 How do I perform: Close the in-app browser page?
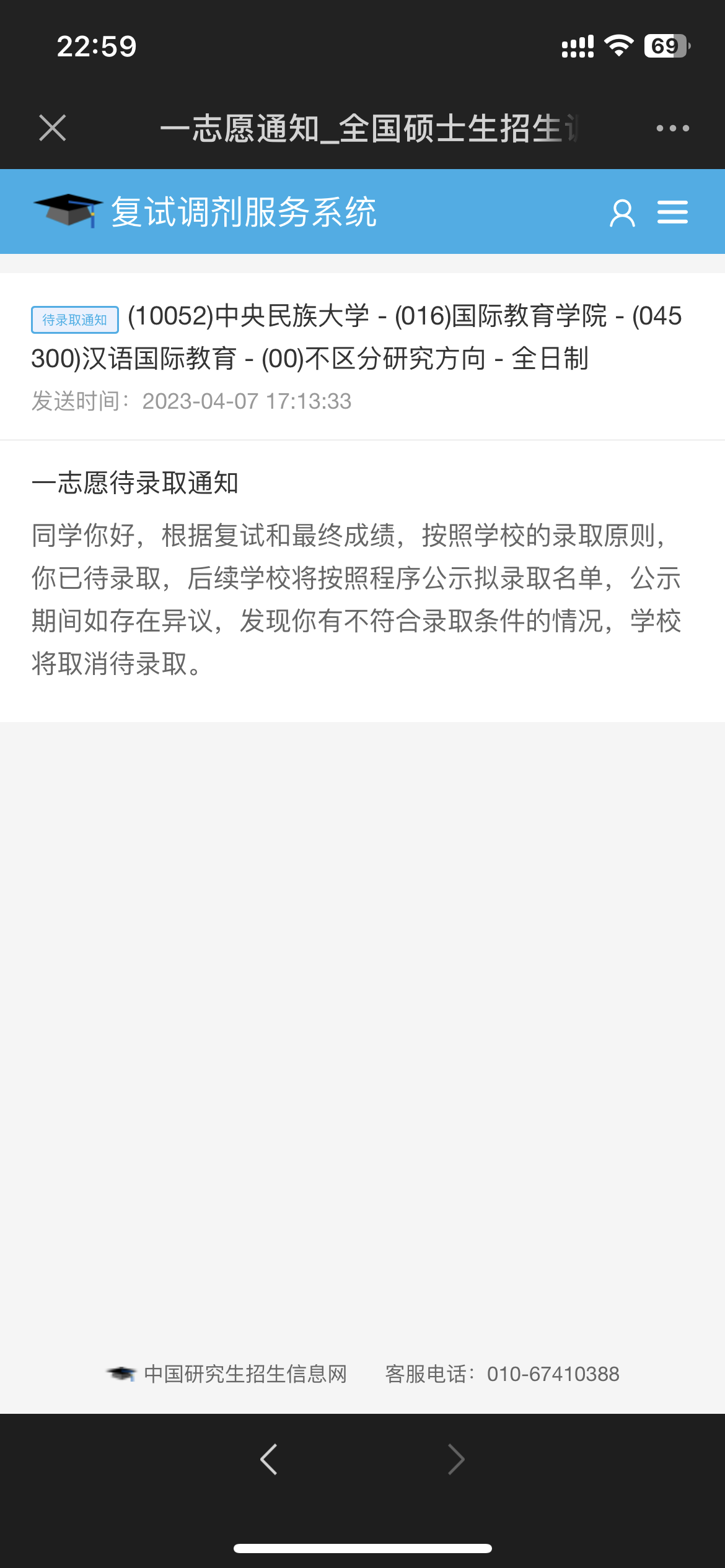(52, 128)
